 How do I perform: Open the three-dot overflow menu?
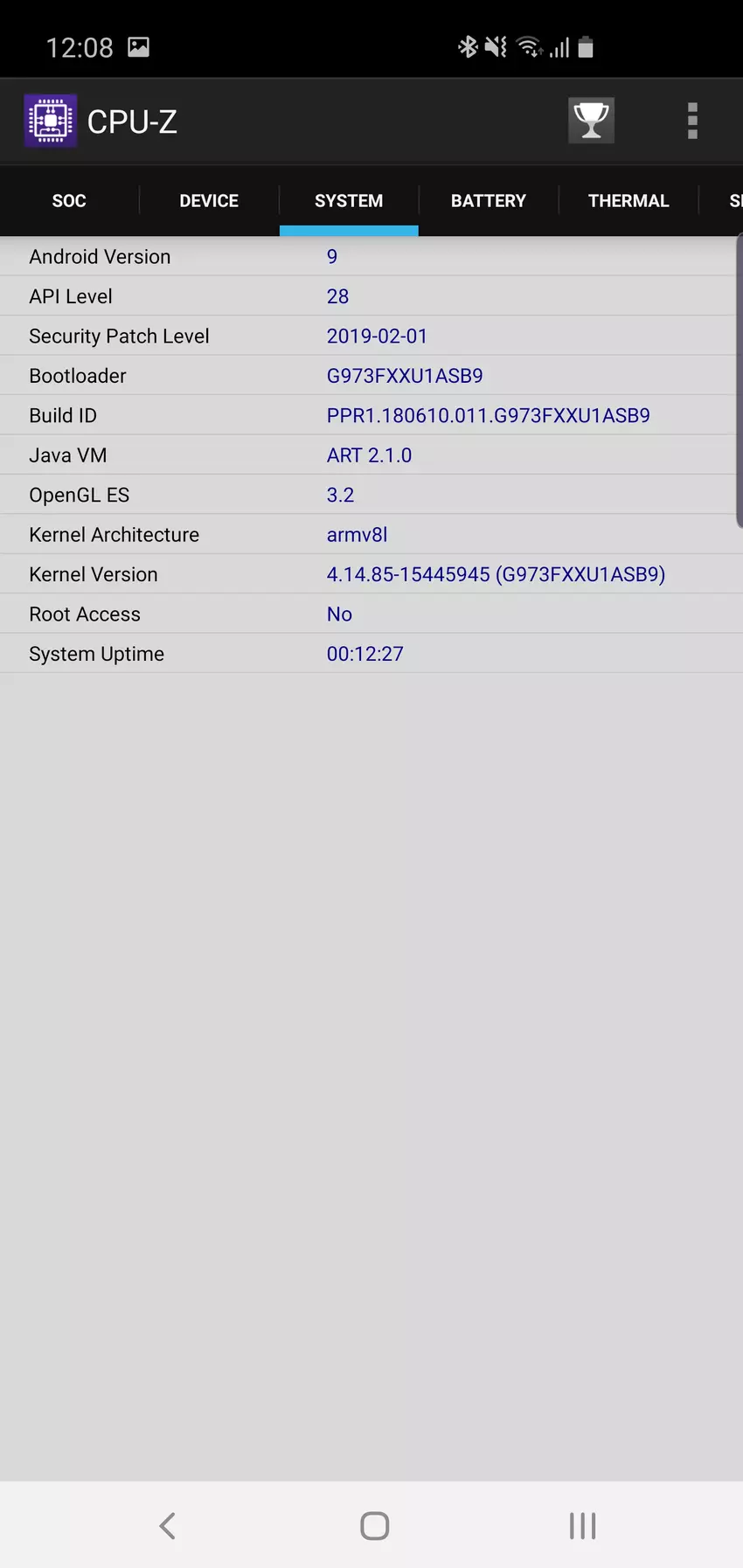692,121
